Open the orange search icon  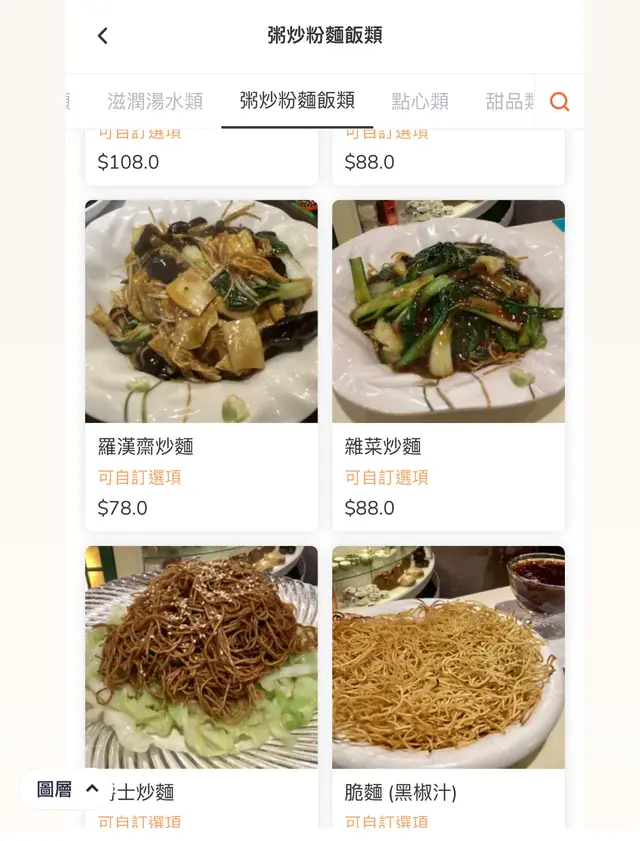click(559, 101)
